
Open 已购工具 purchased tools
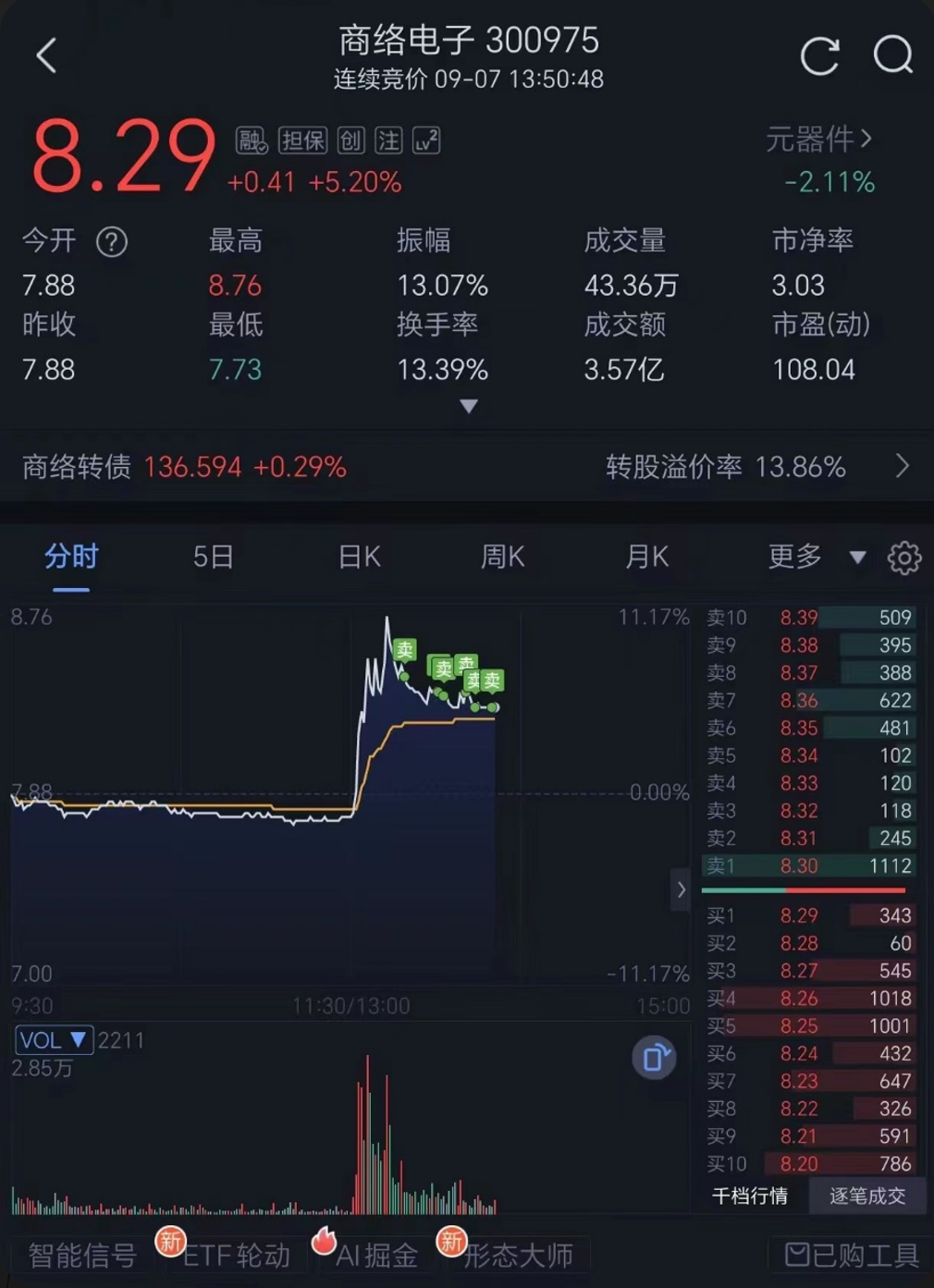851,1255
